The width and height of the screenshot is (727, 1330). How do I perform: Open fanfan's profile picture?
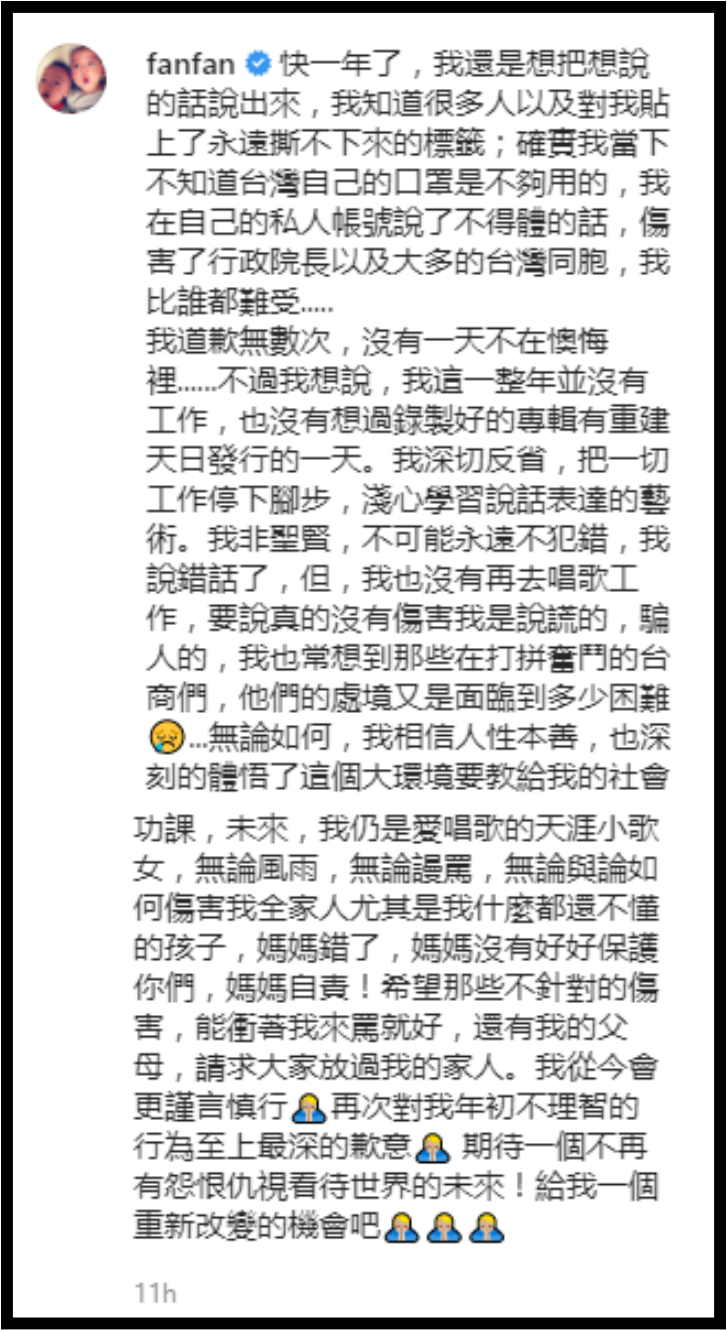71,78
